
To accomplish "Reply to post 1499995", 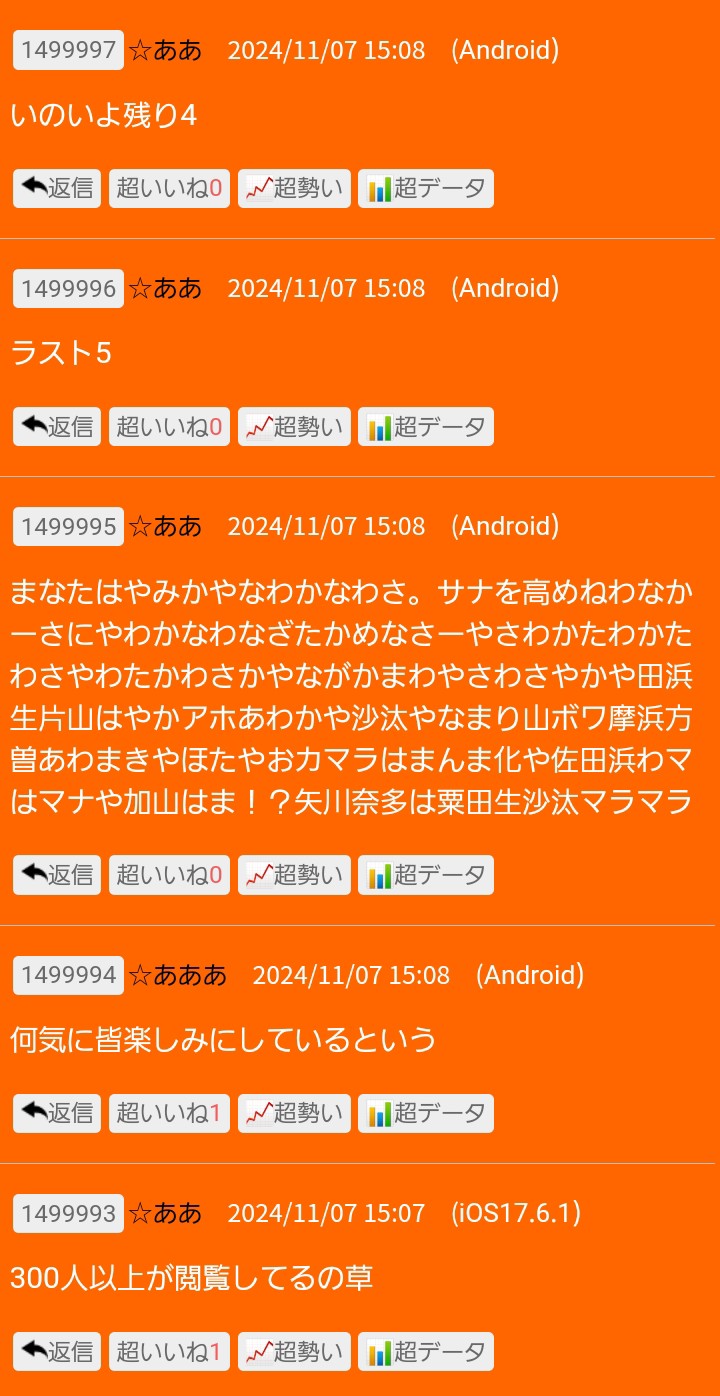I will (x=57, y=875).
